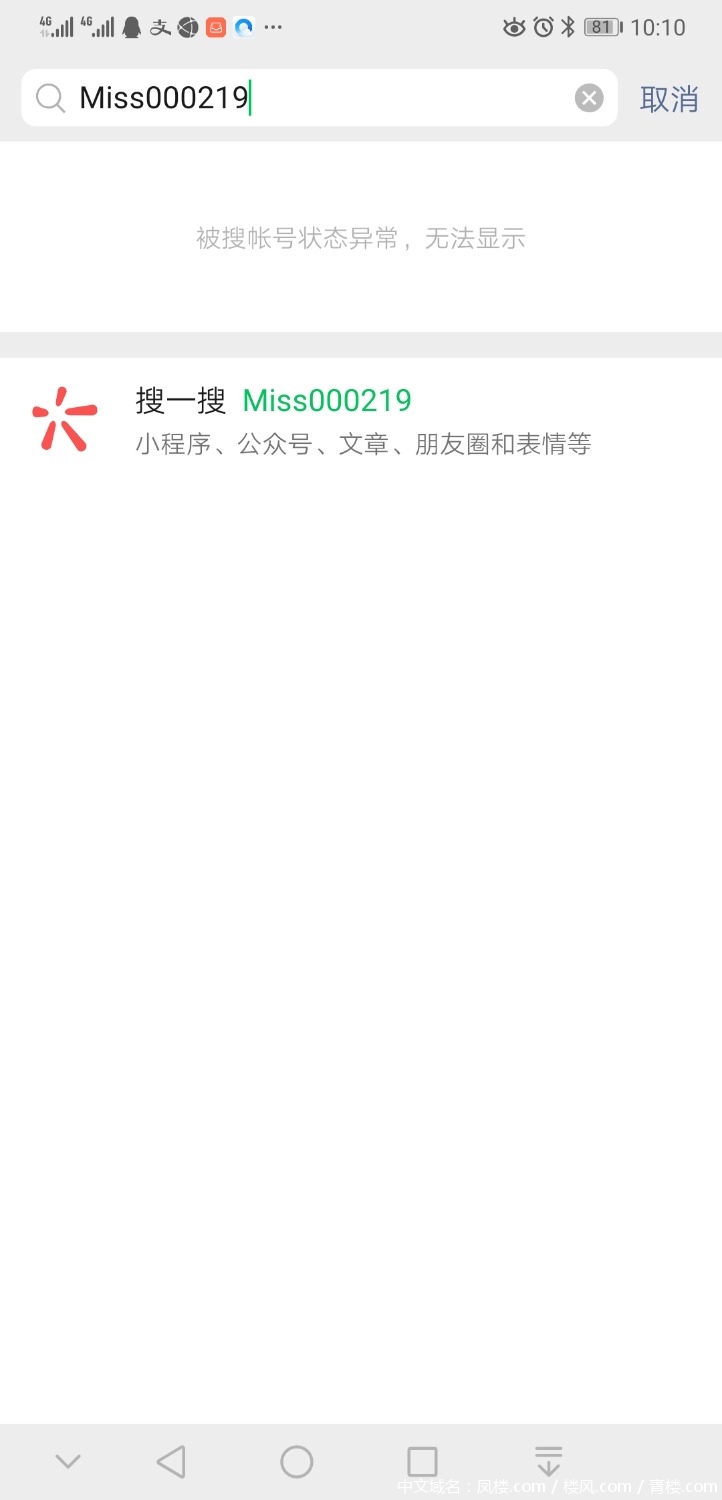Tap the battery indicator showing 81
Viewport: 722px width, 1500px height.
point(600,27)
